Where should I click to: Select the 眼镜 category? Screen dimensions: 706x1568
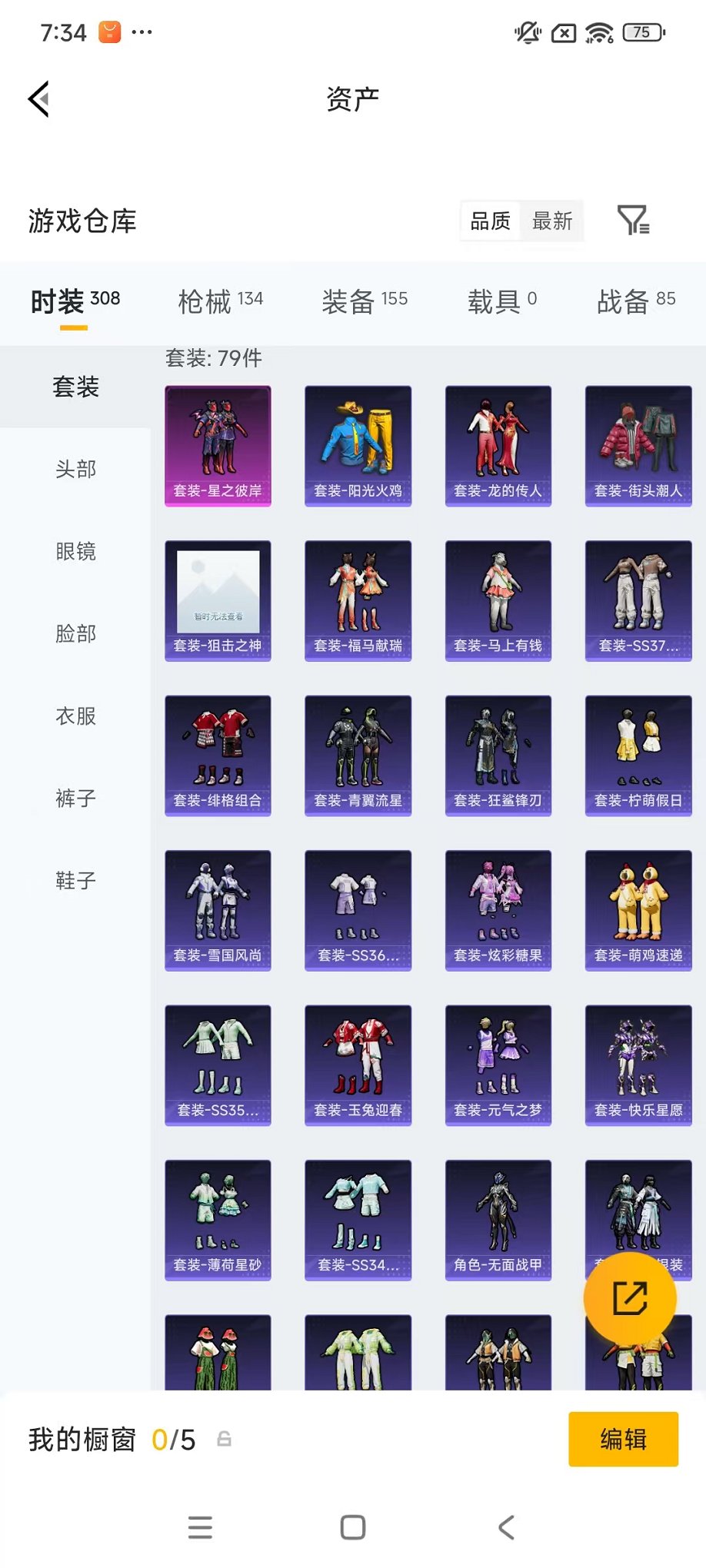pos(75,551)
